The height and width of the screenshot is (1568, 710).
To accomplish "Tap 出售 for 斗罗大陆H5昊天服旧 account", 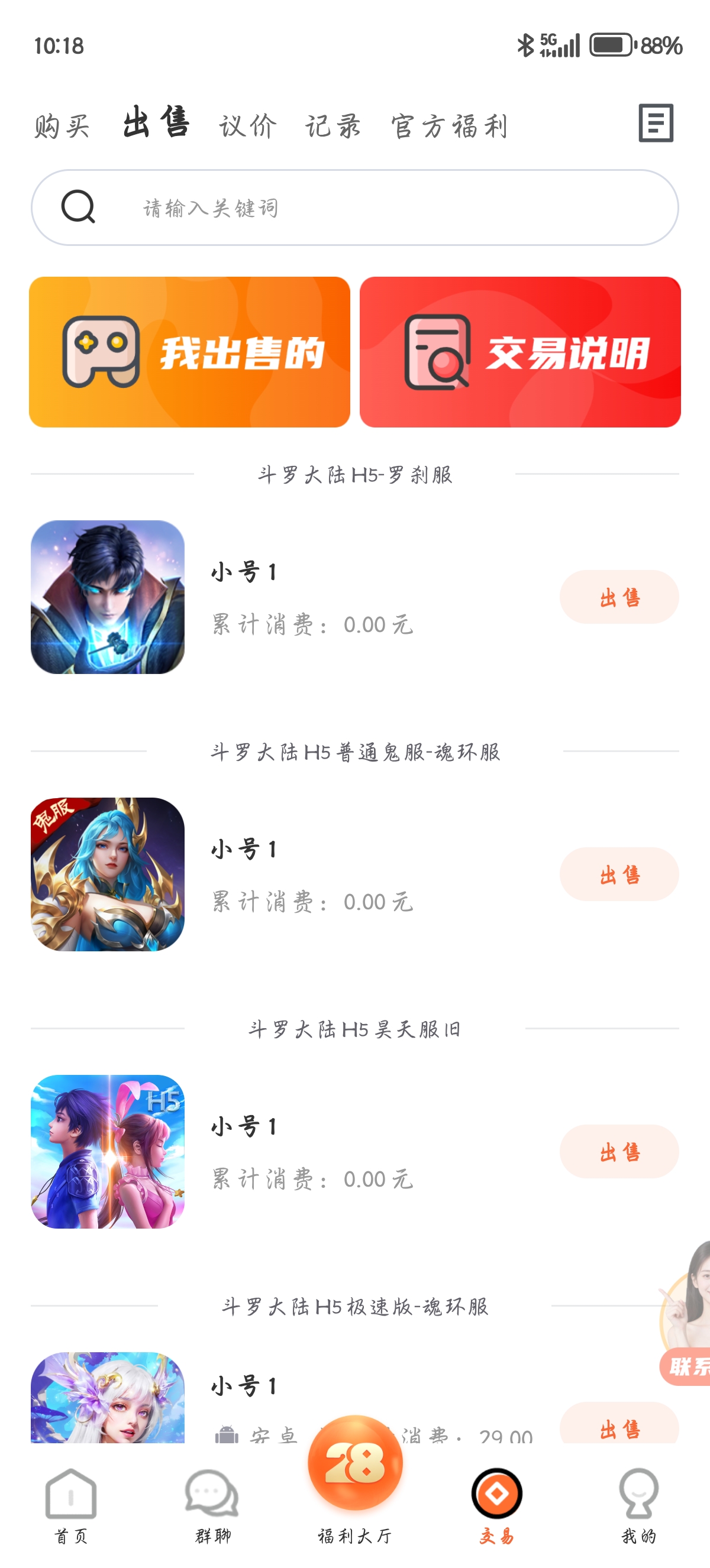I will (x=619, y=1152).
